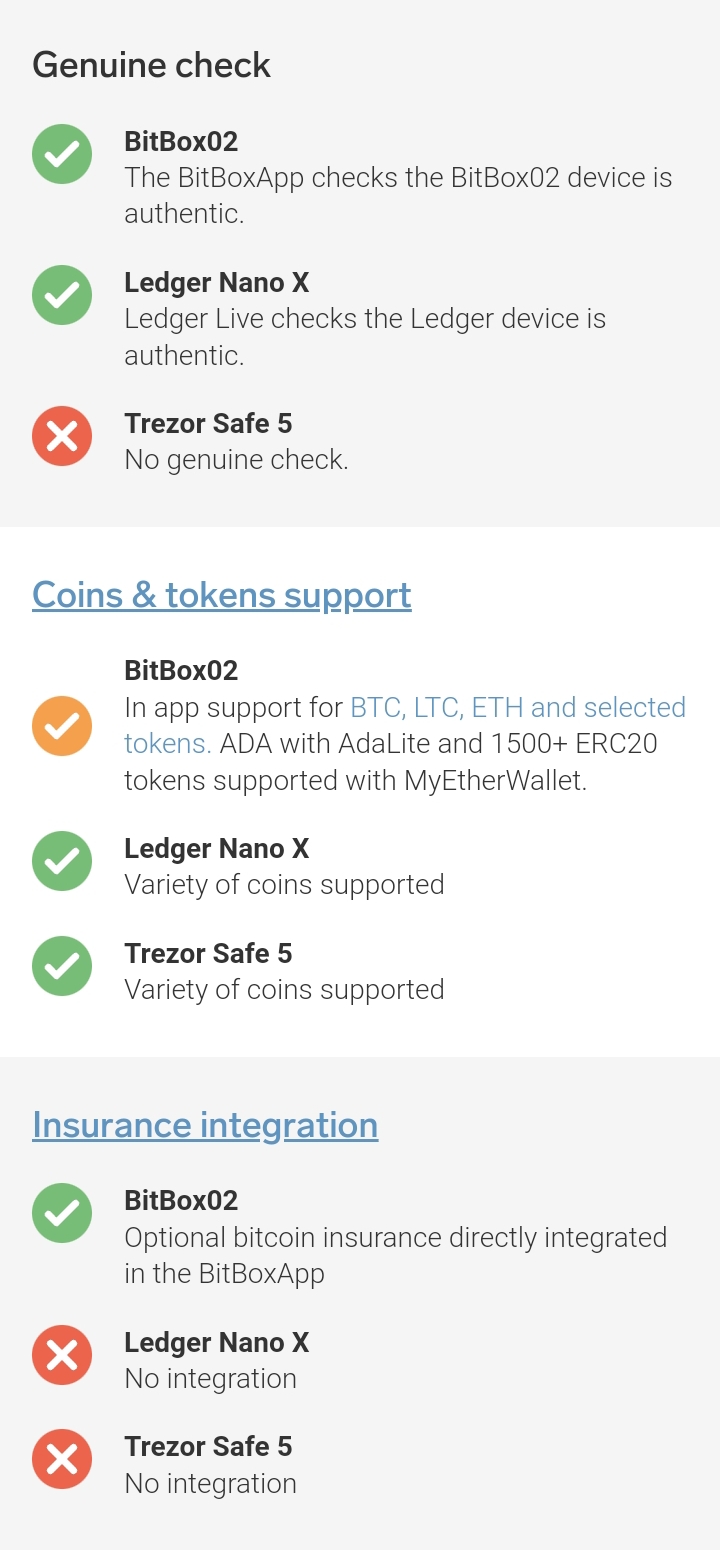Open the Coins & tokens support link
This screenshot has width=720, height=1563.
221,595
